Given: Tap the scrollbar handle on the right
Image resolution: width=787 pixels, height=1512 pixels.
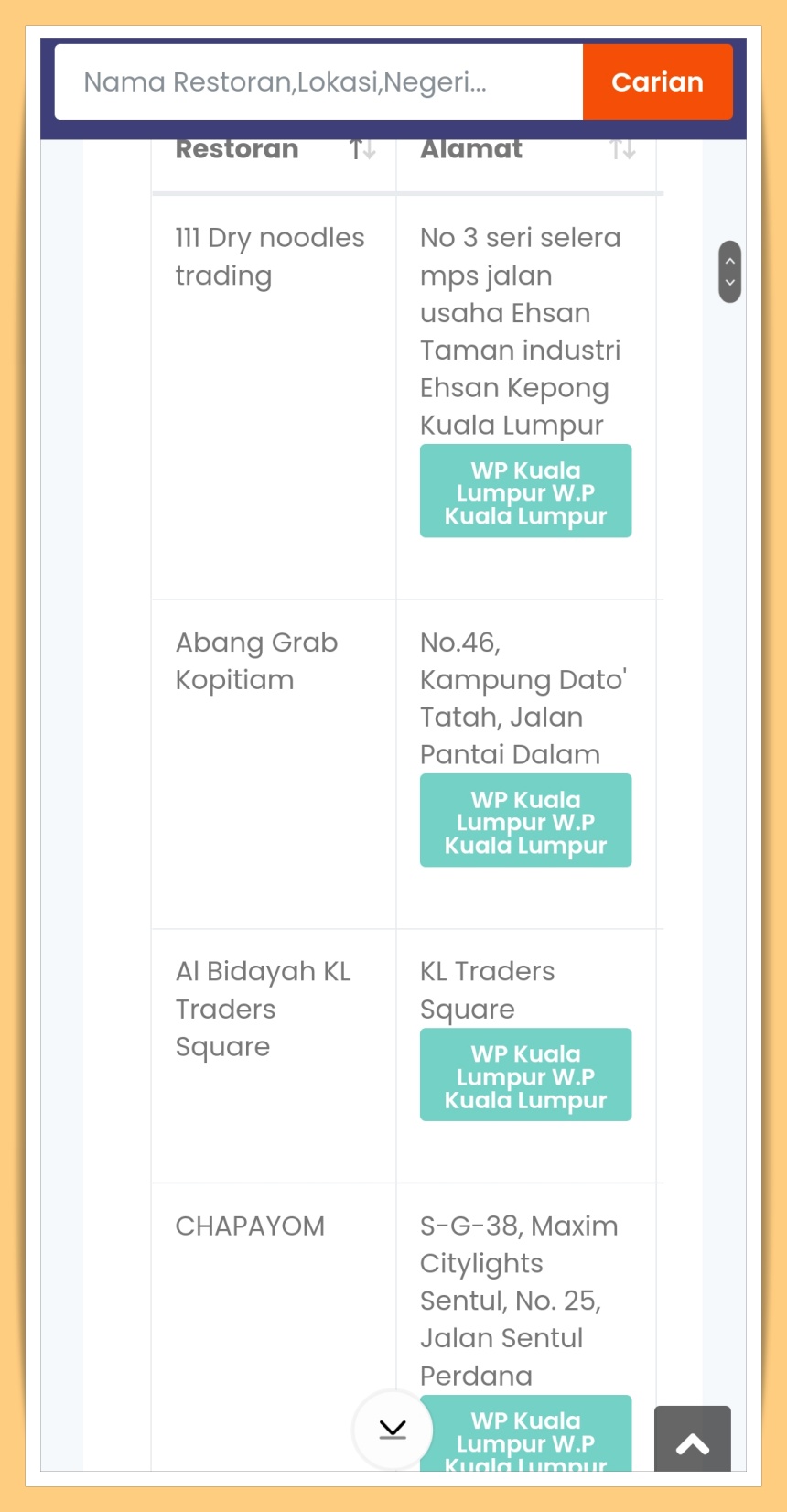Looking at the screenshot, I should click(x=729, y=272).
